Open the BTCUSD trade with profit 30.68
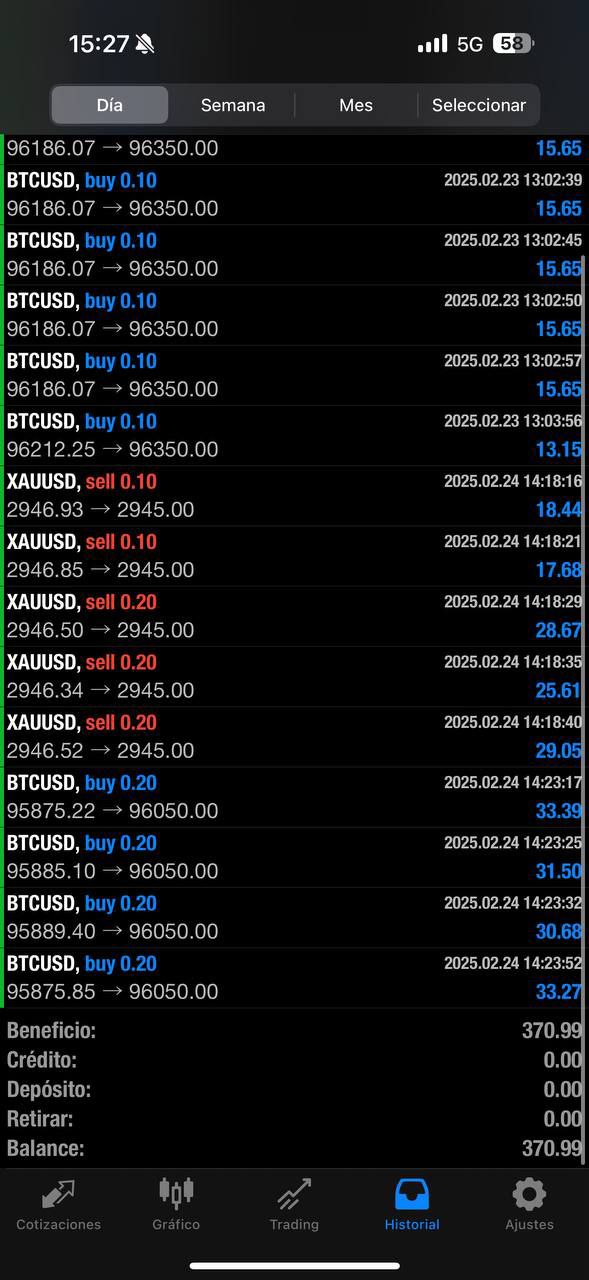The width and height of the screenshot is (589, 1280). [x=294, y=917]
